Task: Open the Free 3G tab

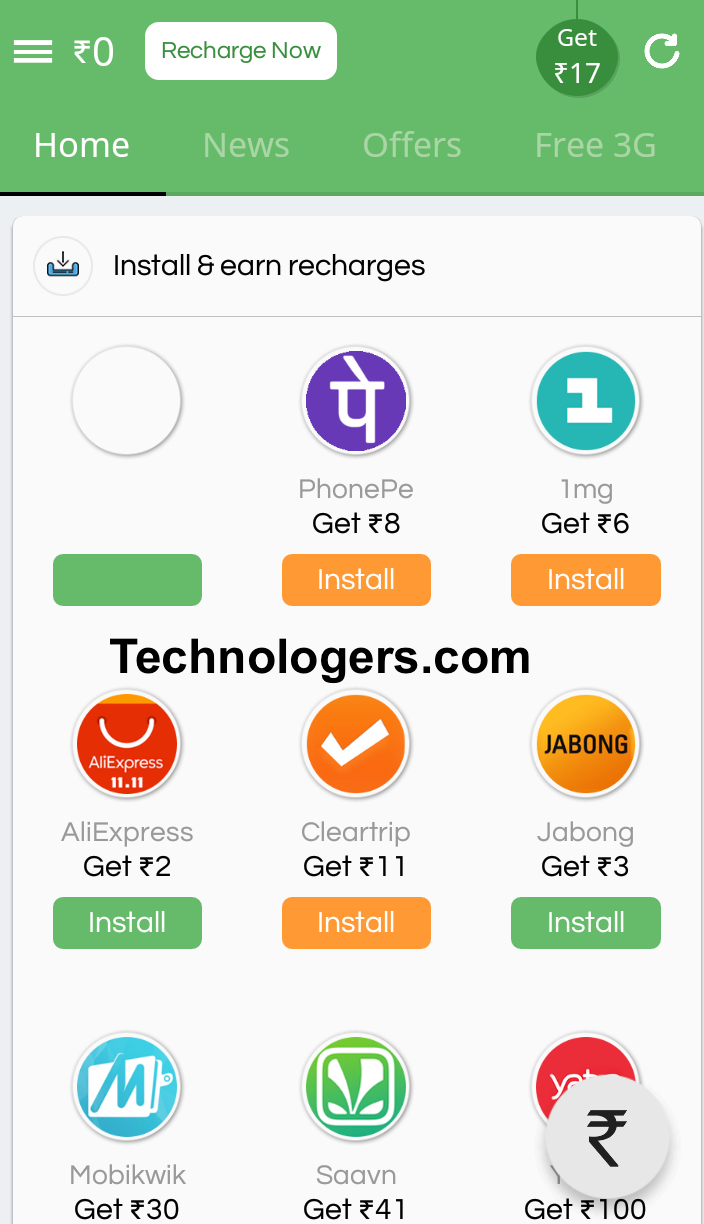Action: coord(596,145)
